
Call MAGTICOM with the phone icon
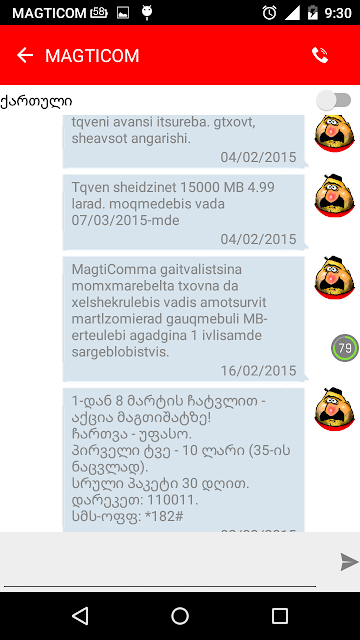click(x=320, y=55)
